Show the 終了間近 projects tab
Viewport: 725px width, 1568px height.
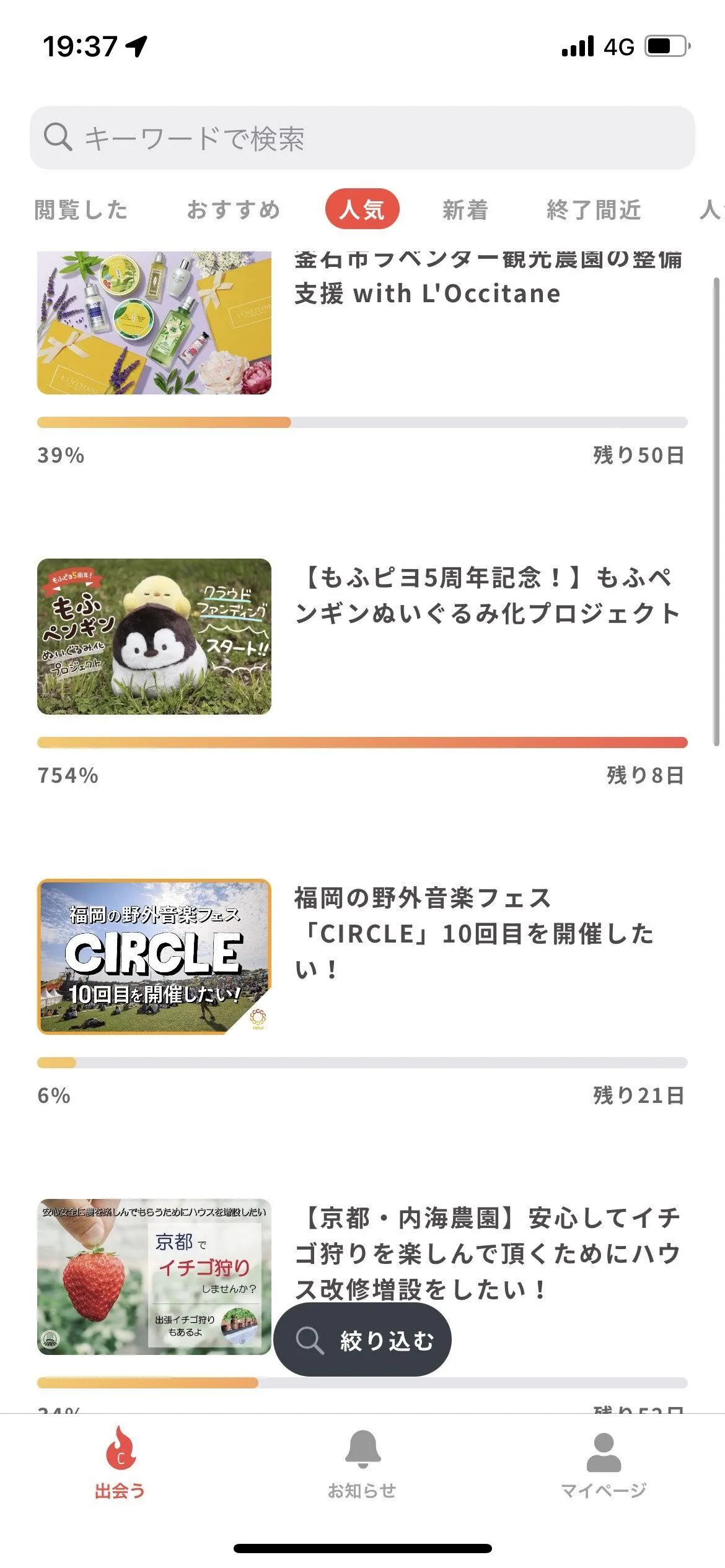(594, 210)
